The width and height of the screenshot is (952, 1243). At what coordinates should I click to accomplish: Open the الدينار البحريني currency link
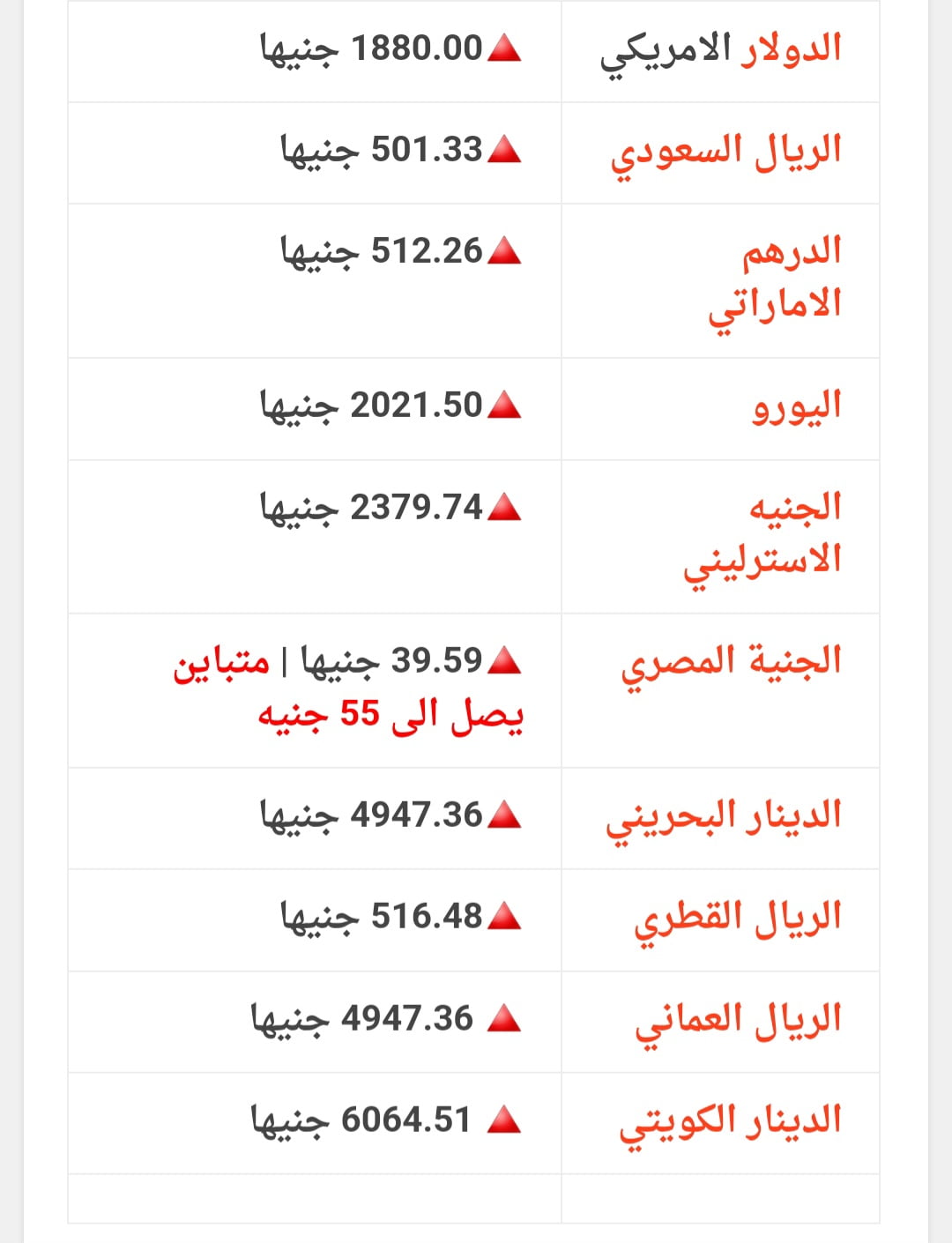pos(724,816)
